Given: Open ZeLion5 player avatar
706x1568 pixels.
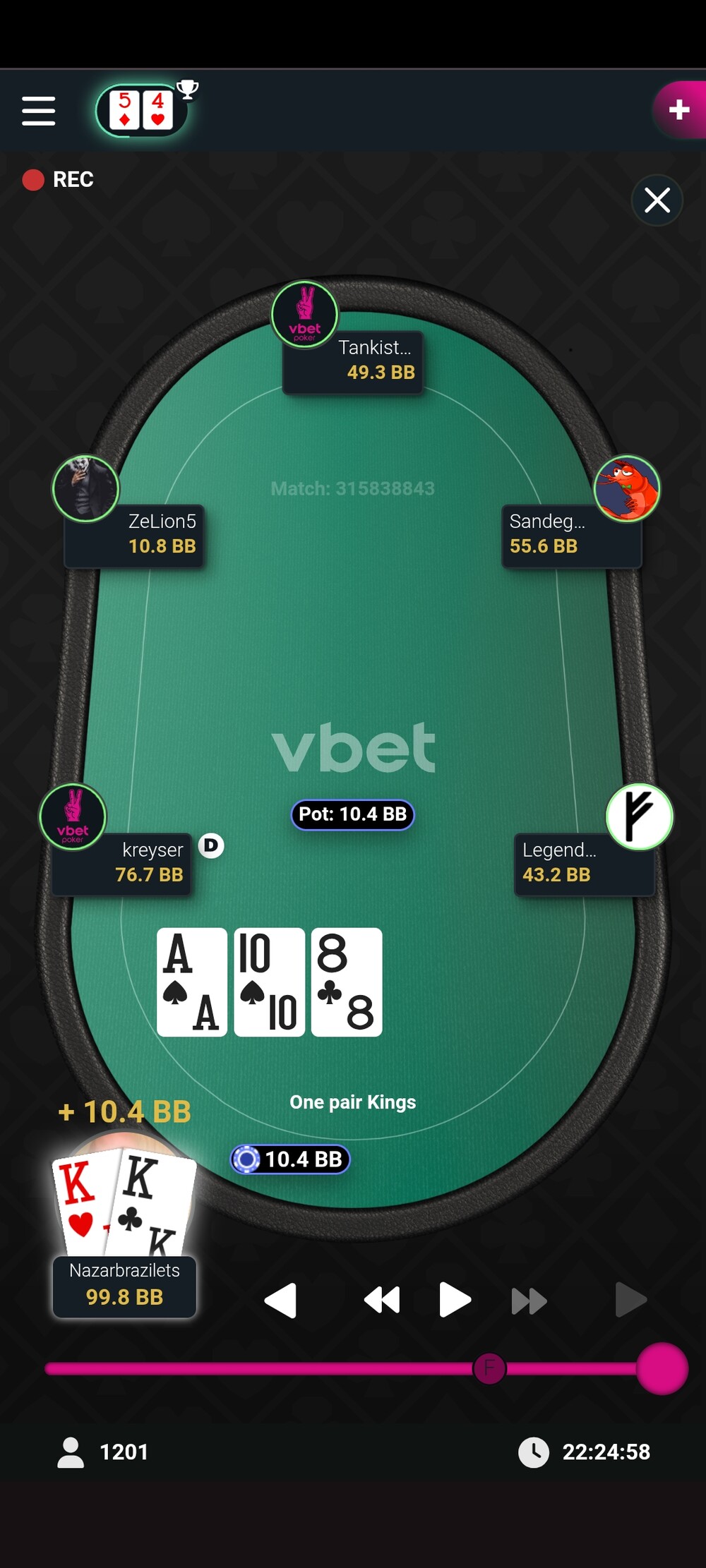Looking at the screenshot, I should click(x=85, y=488).
